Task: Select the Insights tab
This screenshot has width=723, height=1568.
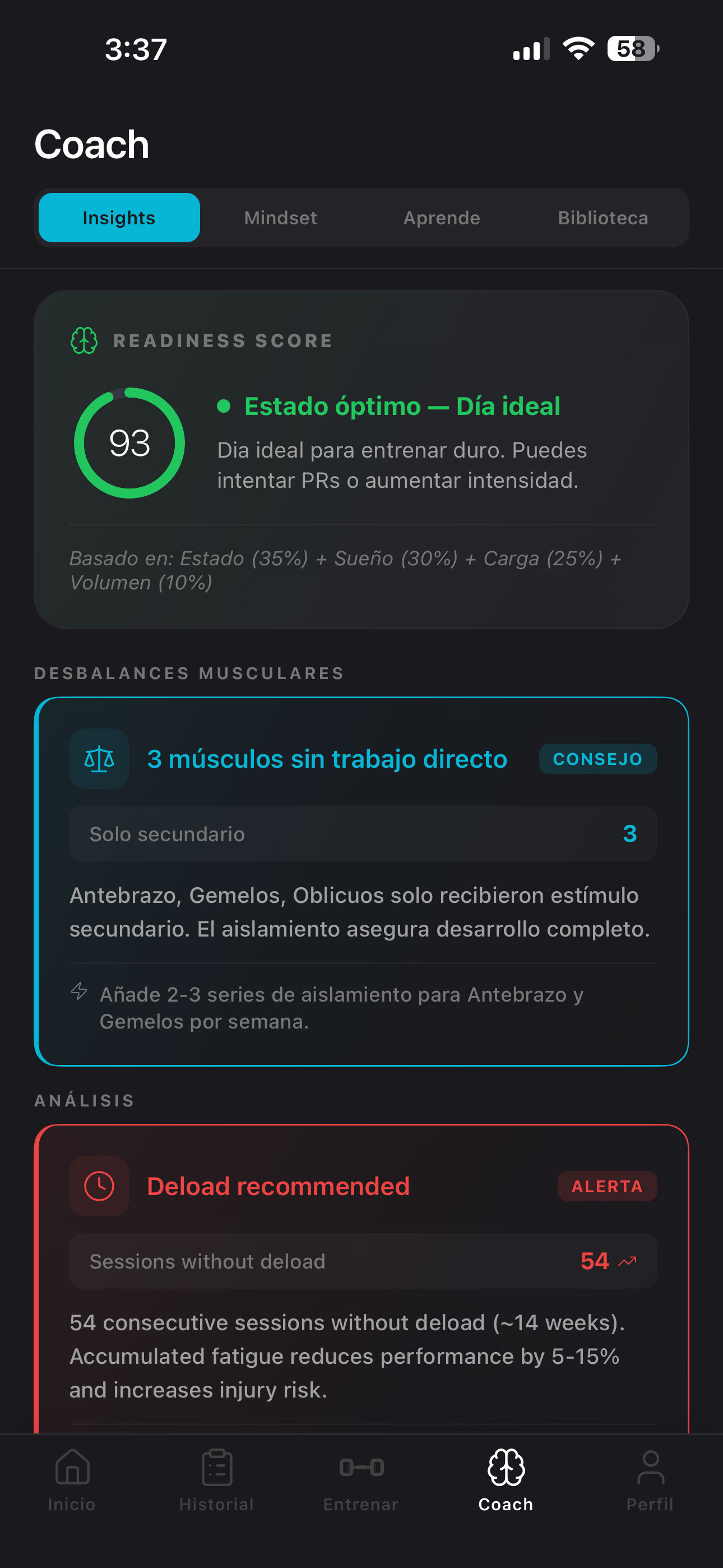Action: tap(119, 218)
